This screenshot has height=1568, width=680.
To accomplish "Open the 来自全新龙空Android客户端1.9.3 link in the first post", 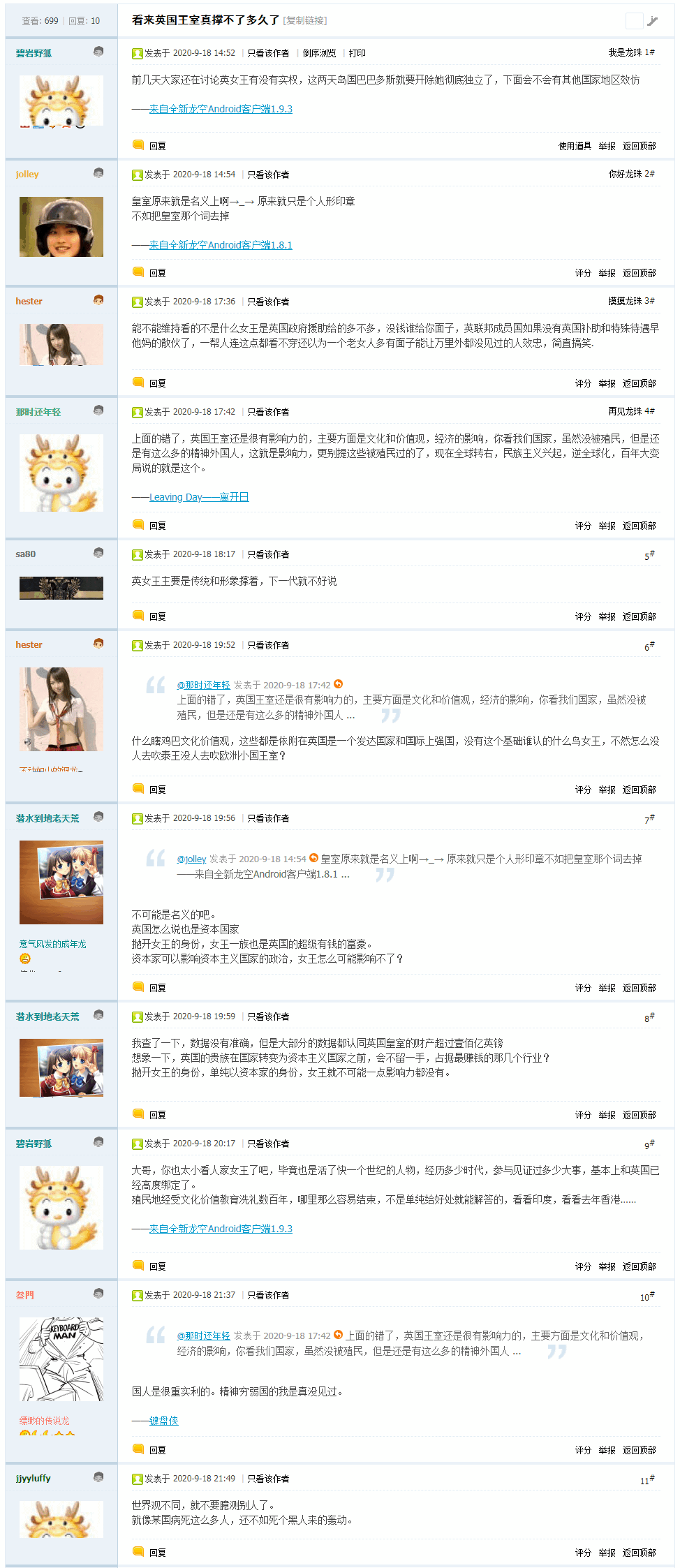I will click(221, 109).
